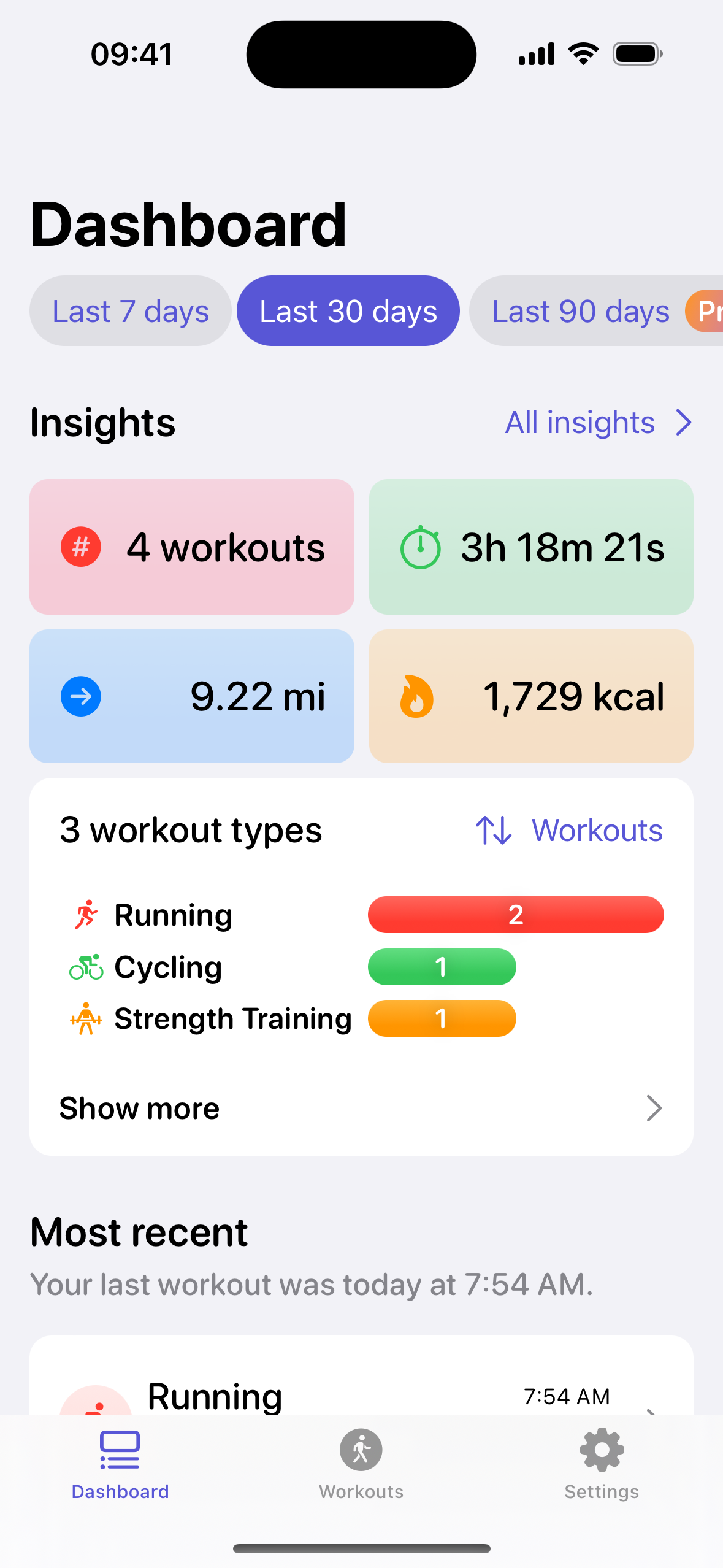
Task: Open All insights link
Action: coord(599,423)
